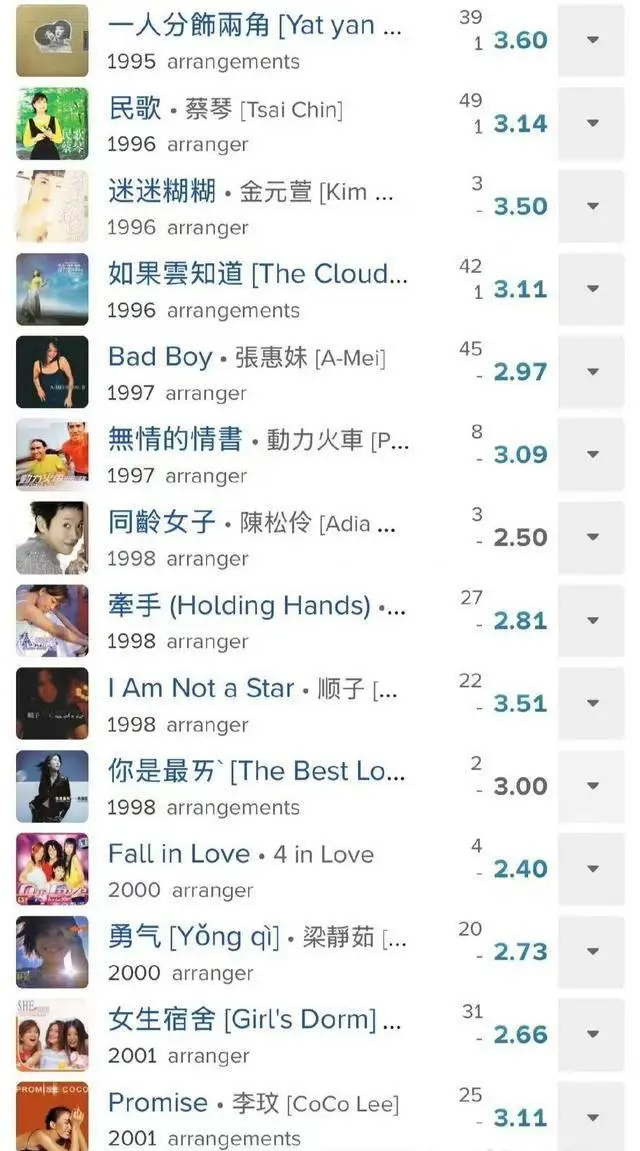640x1151 pixels.
Task: Open the 民歌 album by Tsai Chin
Action: (x=134, y=108)
